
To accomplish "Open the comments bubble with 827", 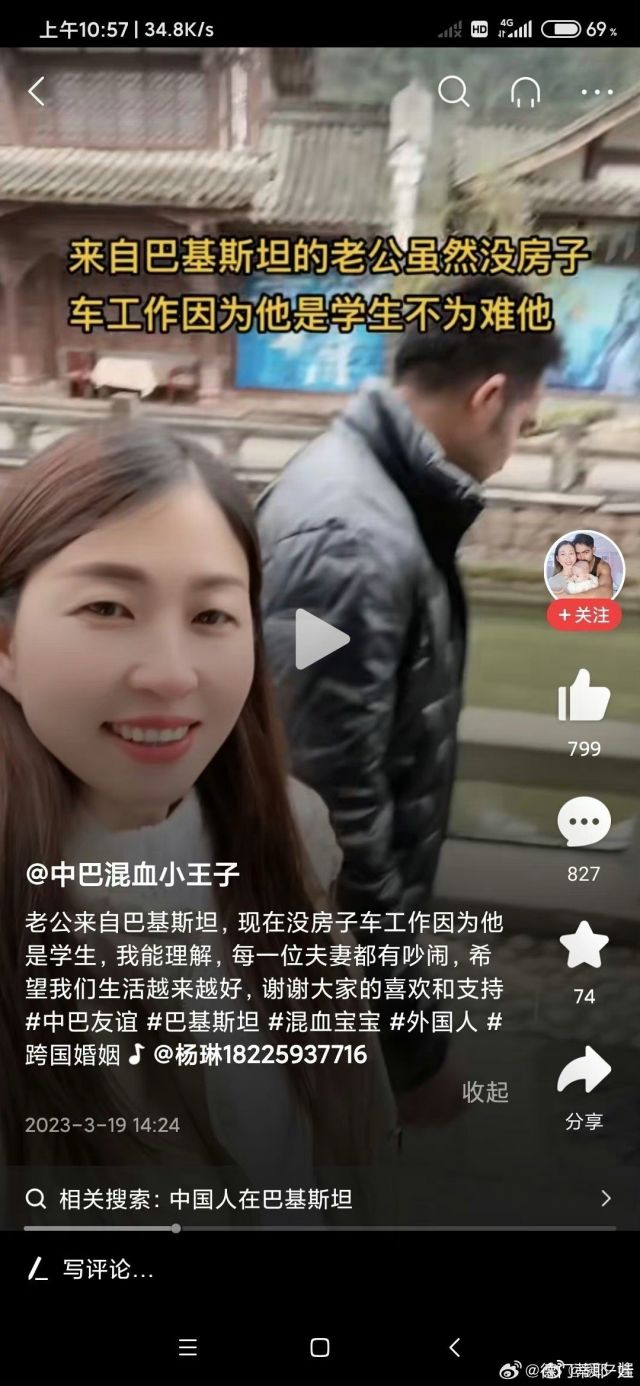I will [x=584, y=823].
